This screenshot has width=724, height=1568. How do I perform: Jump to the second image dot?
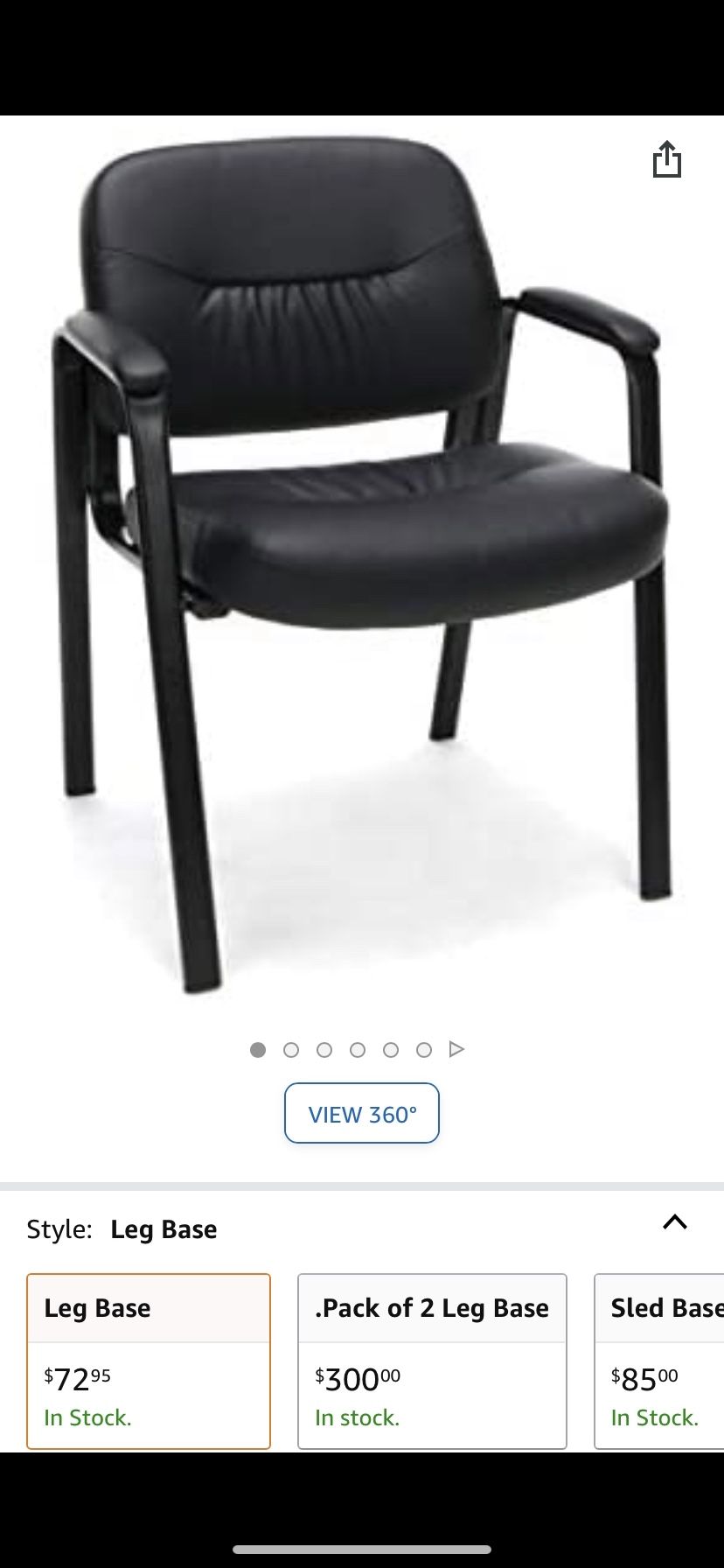click(x=291, y=1050)
